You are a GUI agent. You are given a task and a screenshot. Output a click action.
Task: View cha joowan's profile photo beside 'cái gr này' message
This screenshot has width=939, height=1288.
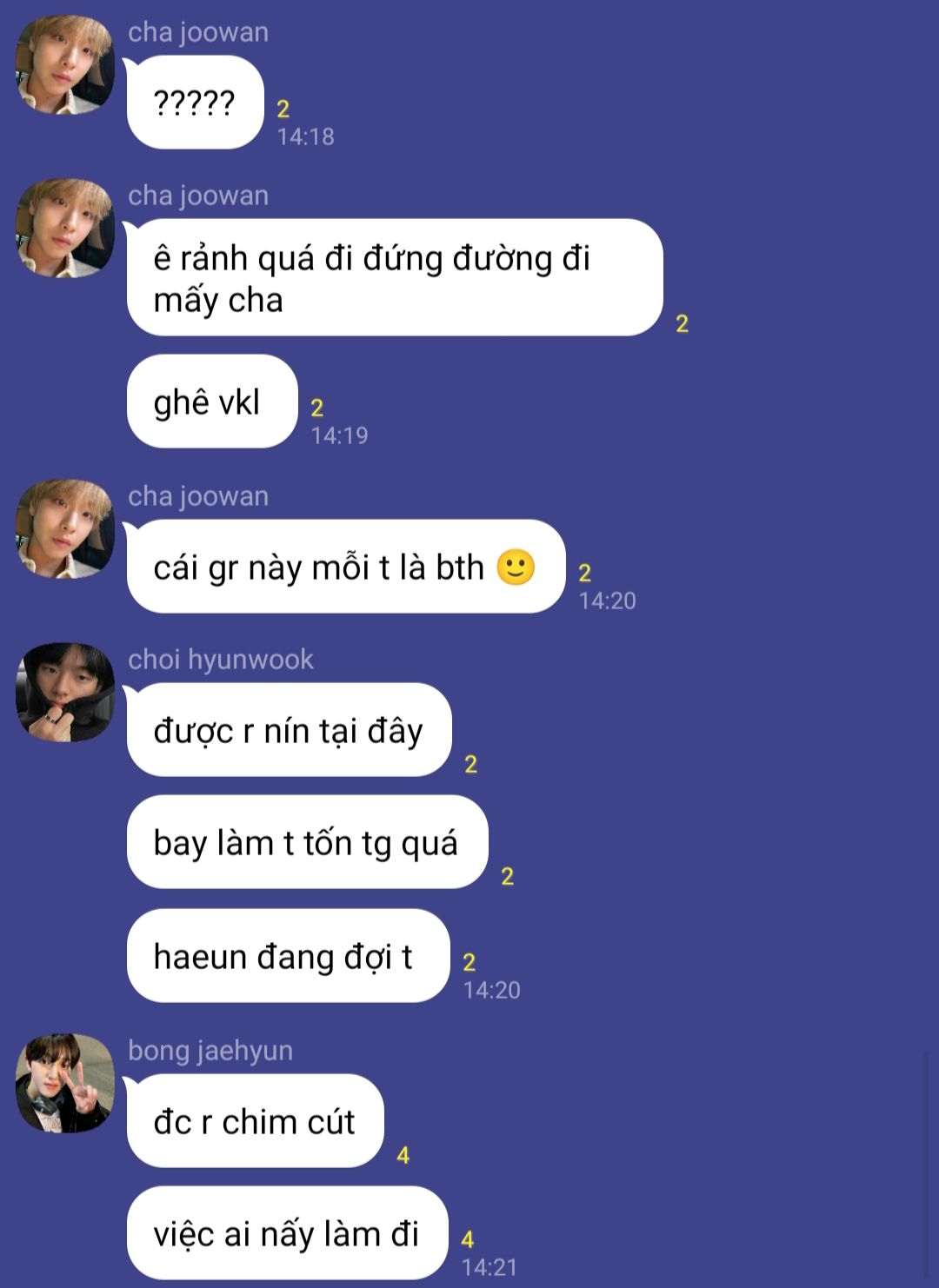coord(65,529)
